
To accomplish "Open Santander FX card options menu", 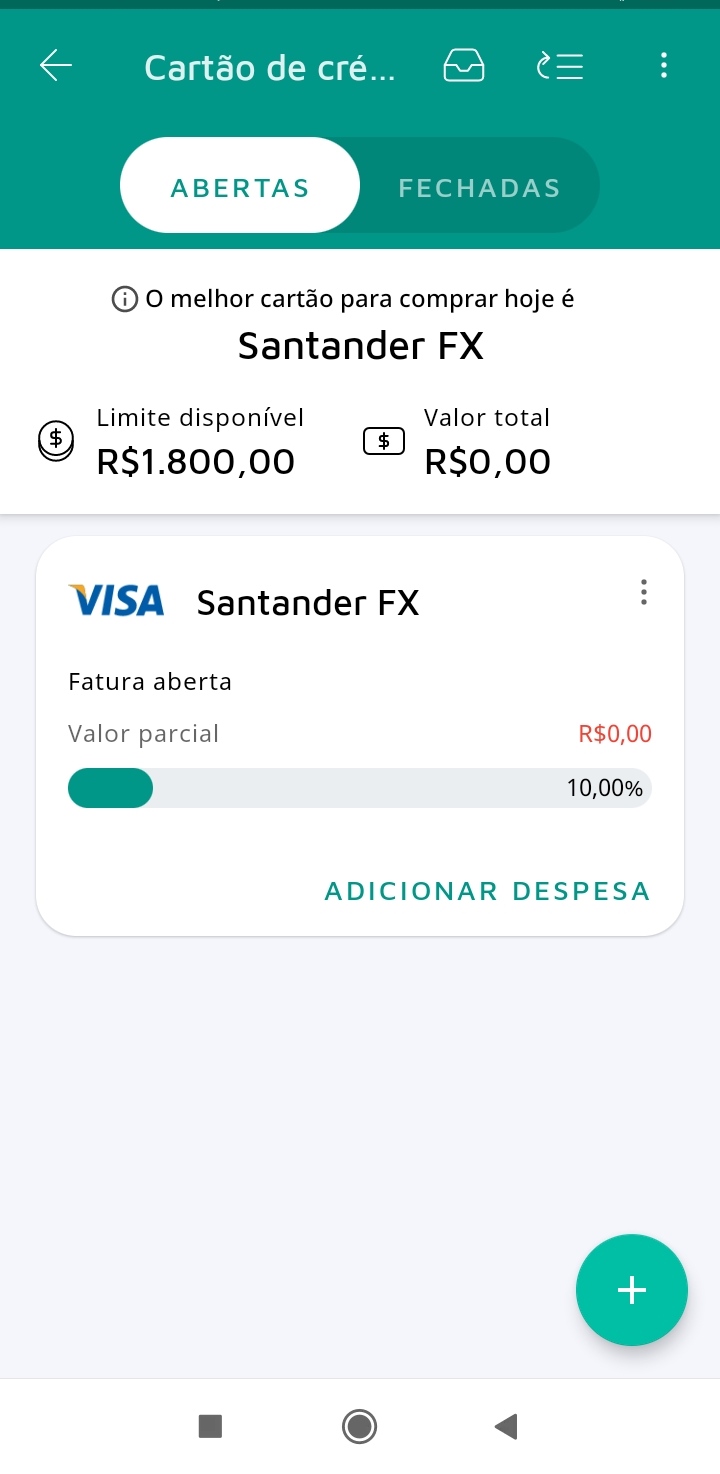I will point(643,593).
